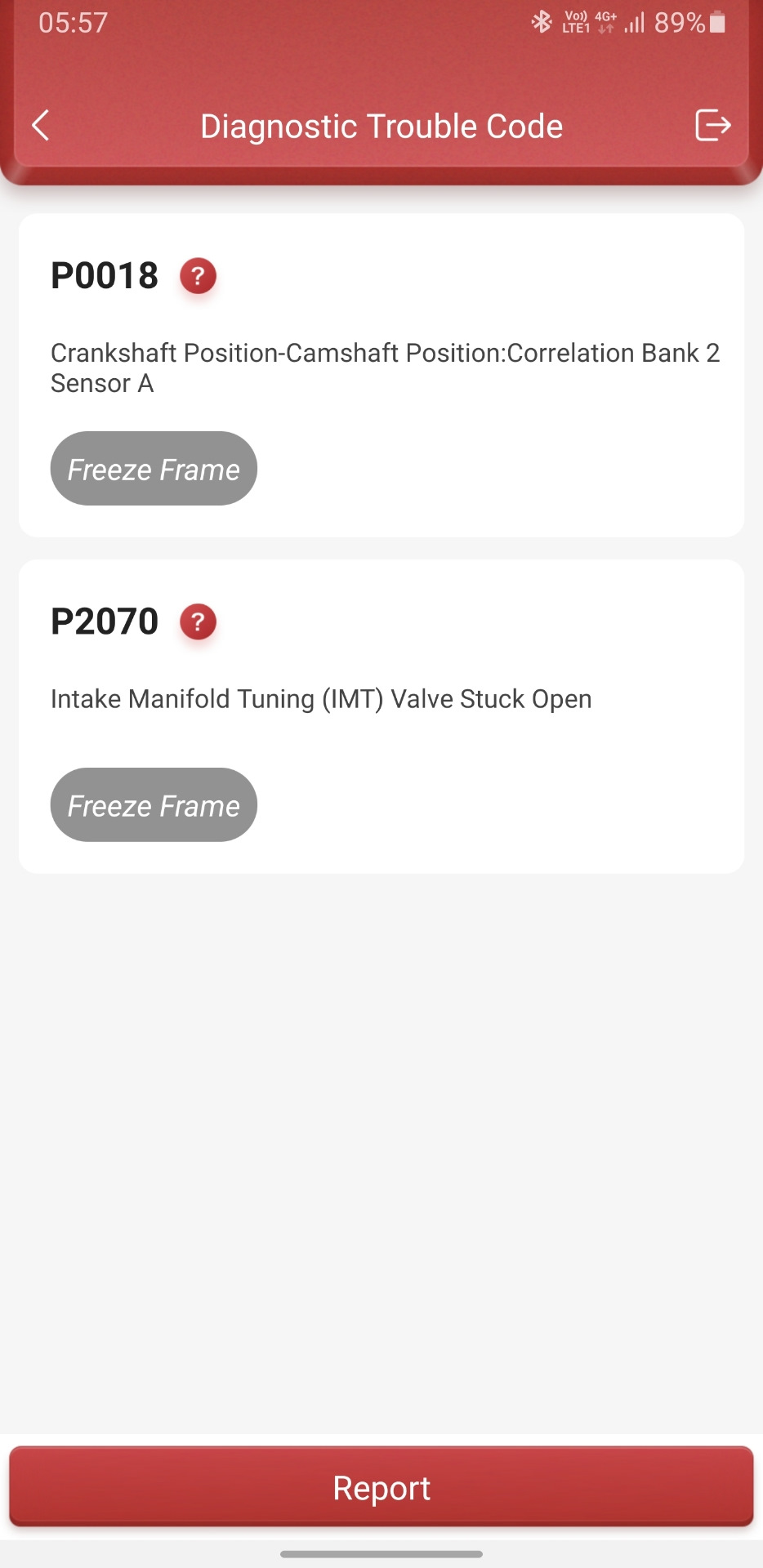Go back from Diagnostic Trouble Code
This screenshot has width=763, height=1568.
click(x=41, y=126)
